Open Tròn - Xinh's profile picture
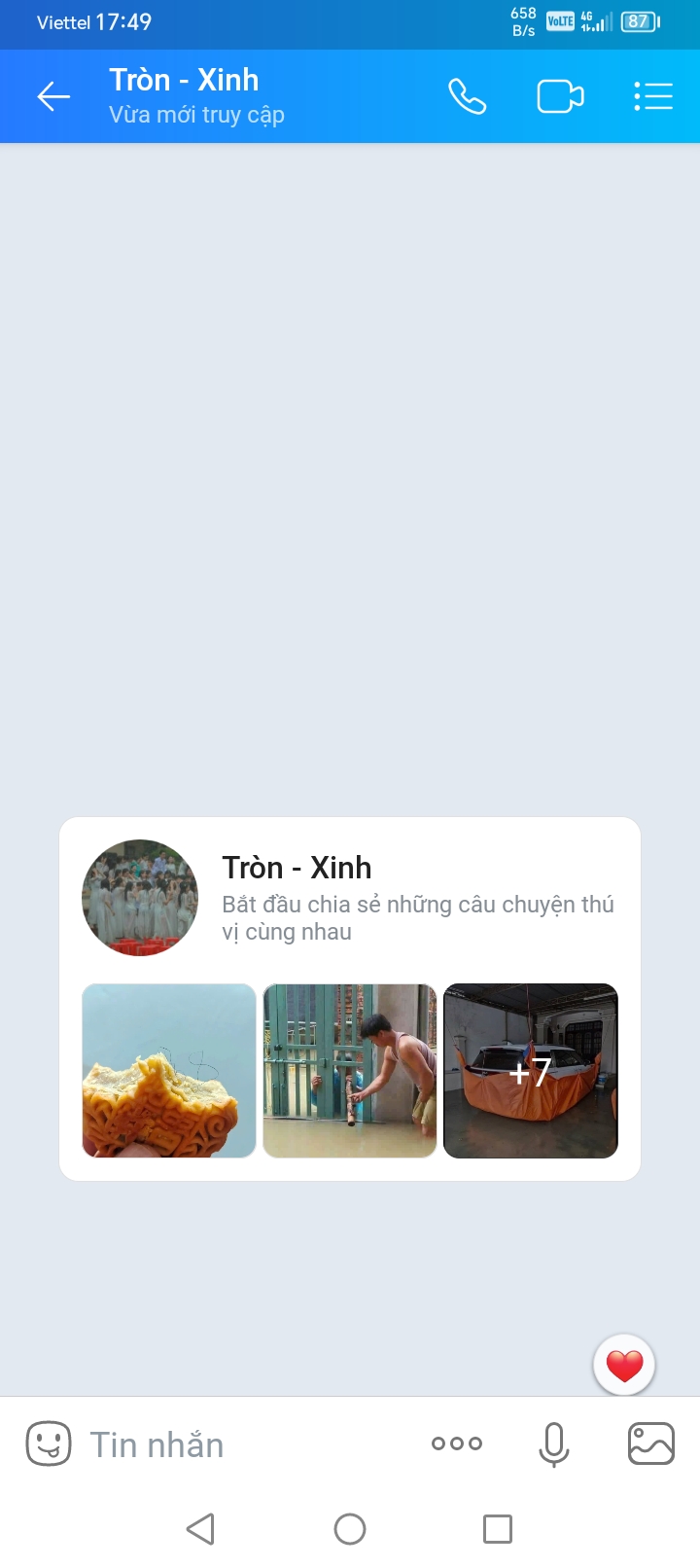Screen dimensions: 700x1568 140,898
